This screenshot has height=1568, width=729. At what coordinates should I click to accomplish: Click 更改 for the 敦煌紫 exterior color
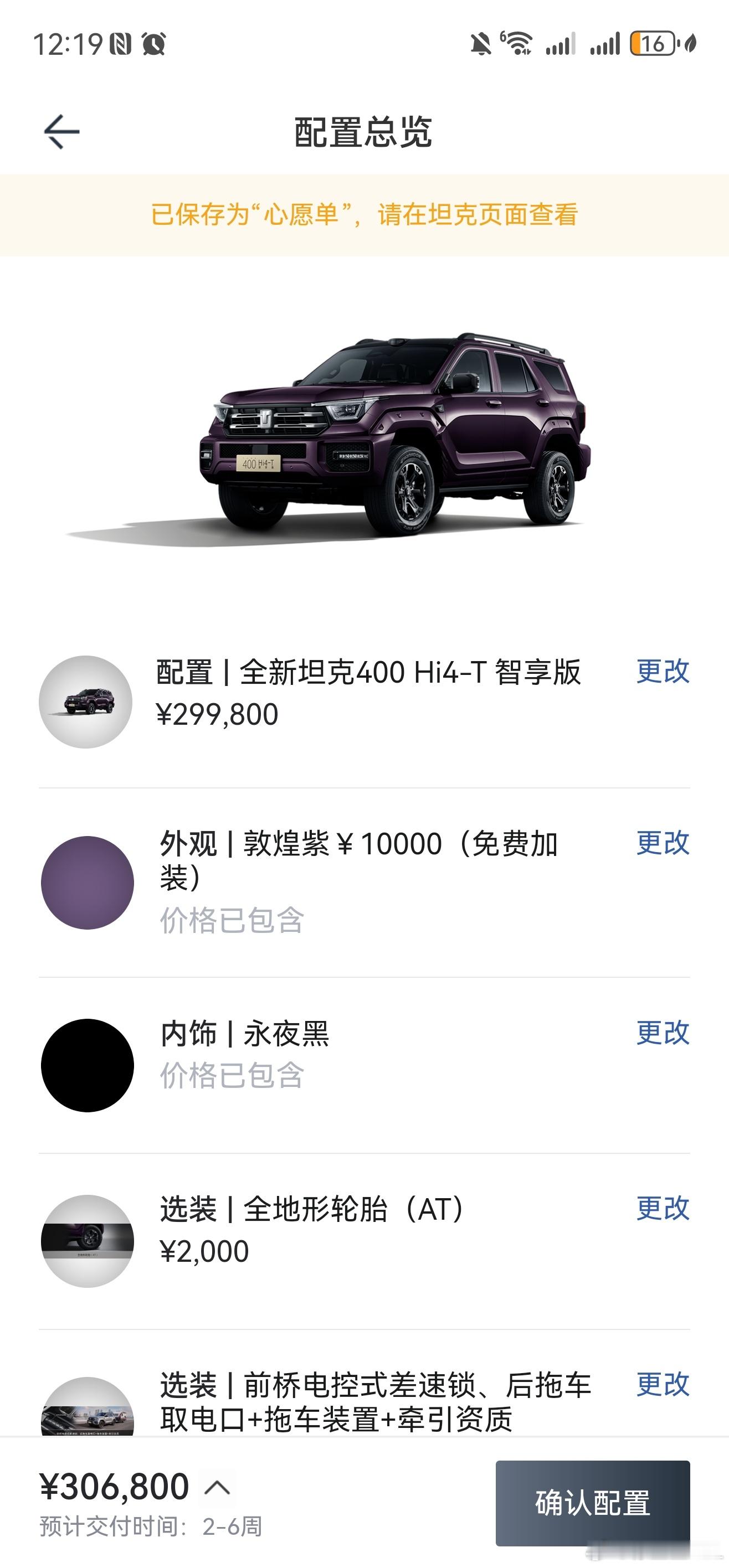click(664, 844)
